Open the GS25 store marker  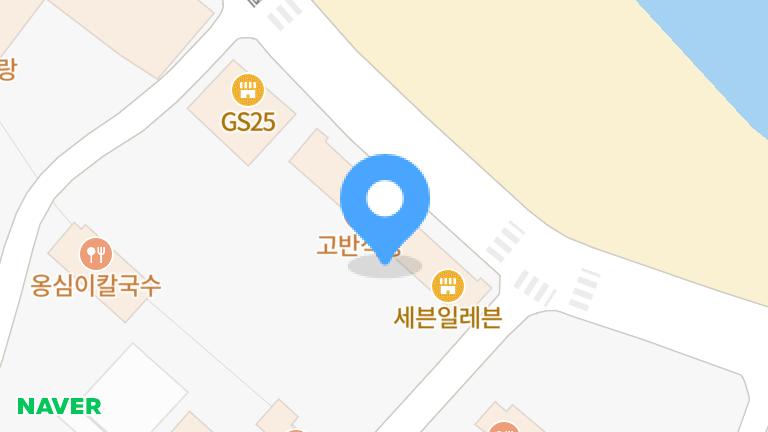(x=247, y=91)
